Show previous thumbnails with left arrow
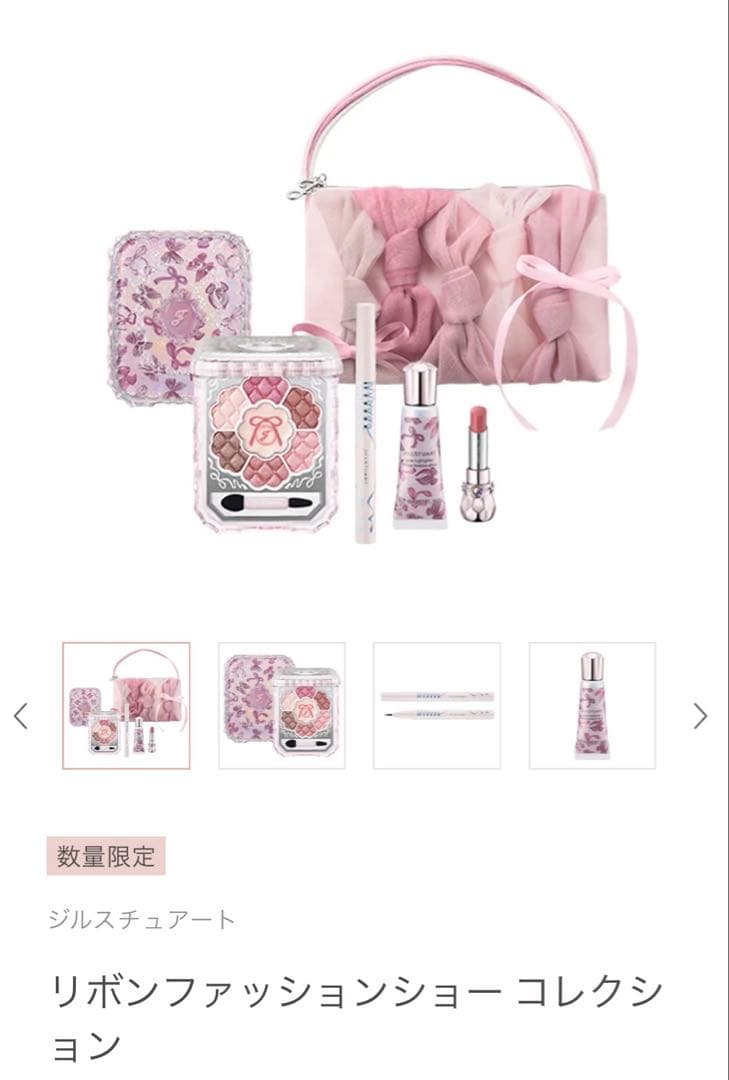Image resolution: width=729 pixels, height=1080 pixels. [21, 715]
